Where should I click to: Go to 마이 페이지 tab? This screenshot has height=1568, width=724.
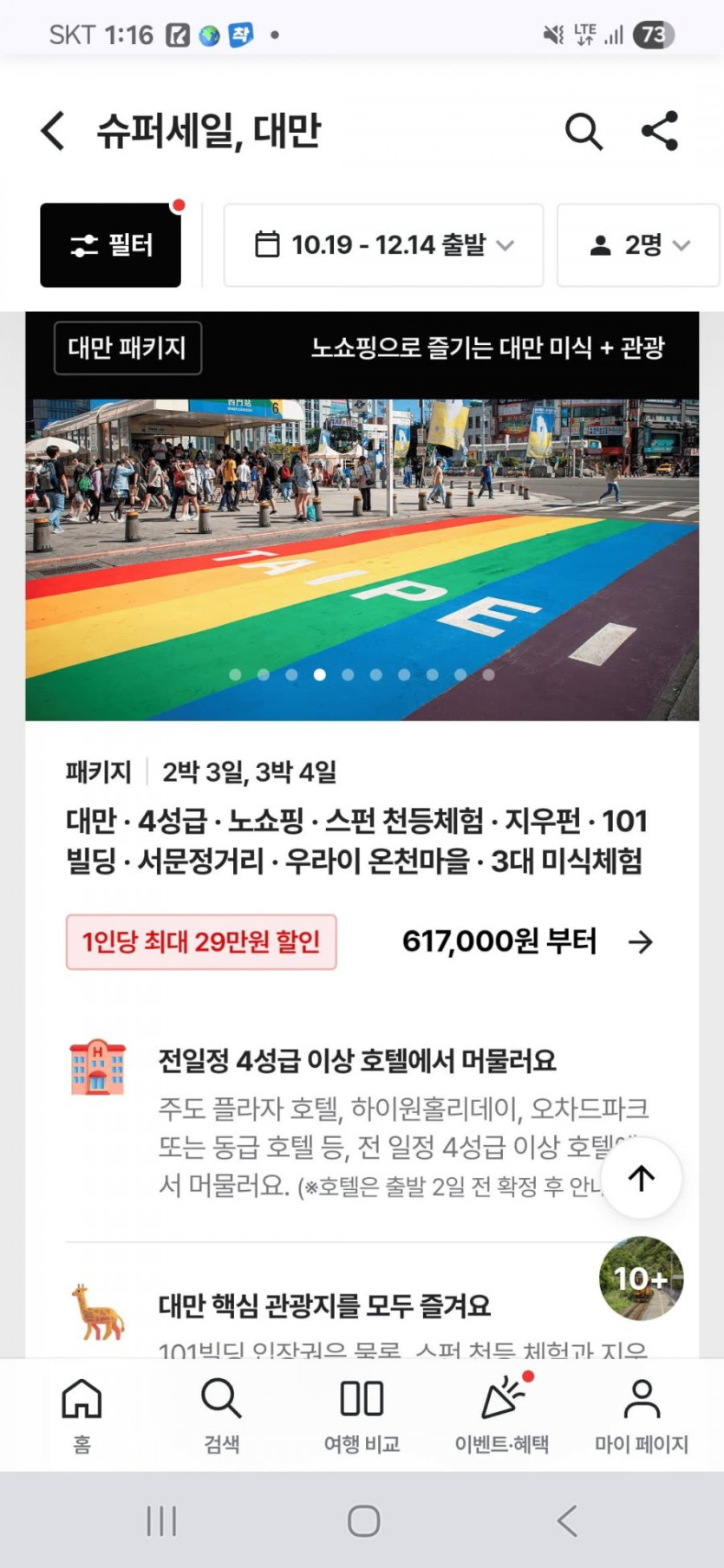(x=642, y=1415)
